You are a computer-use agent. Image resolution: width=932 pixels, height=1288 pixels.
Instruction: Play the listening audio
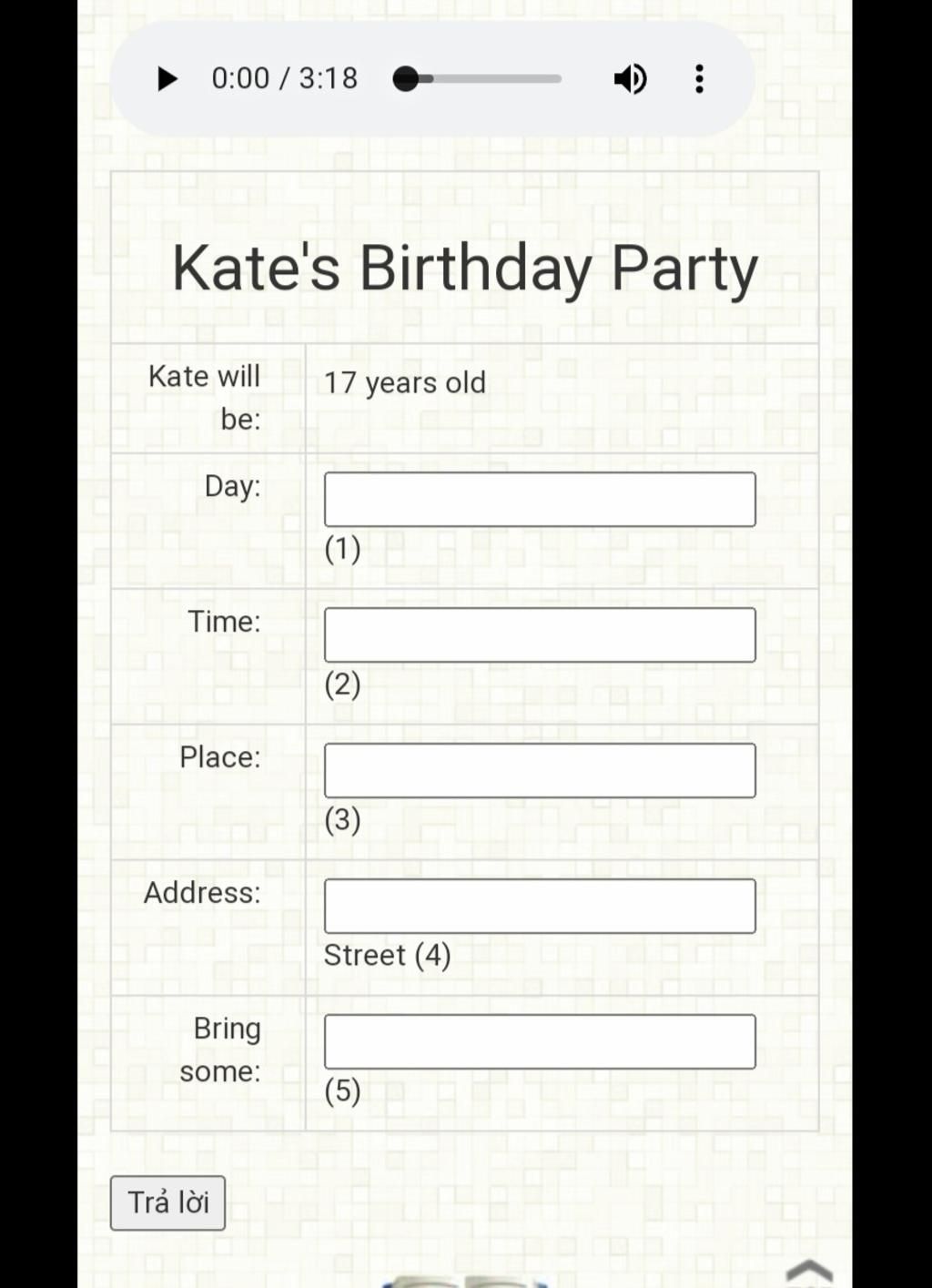(167, 79)
